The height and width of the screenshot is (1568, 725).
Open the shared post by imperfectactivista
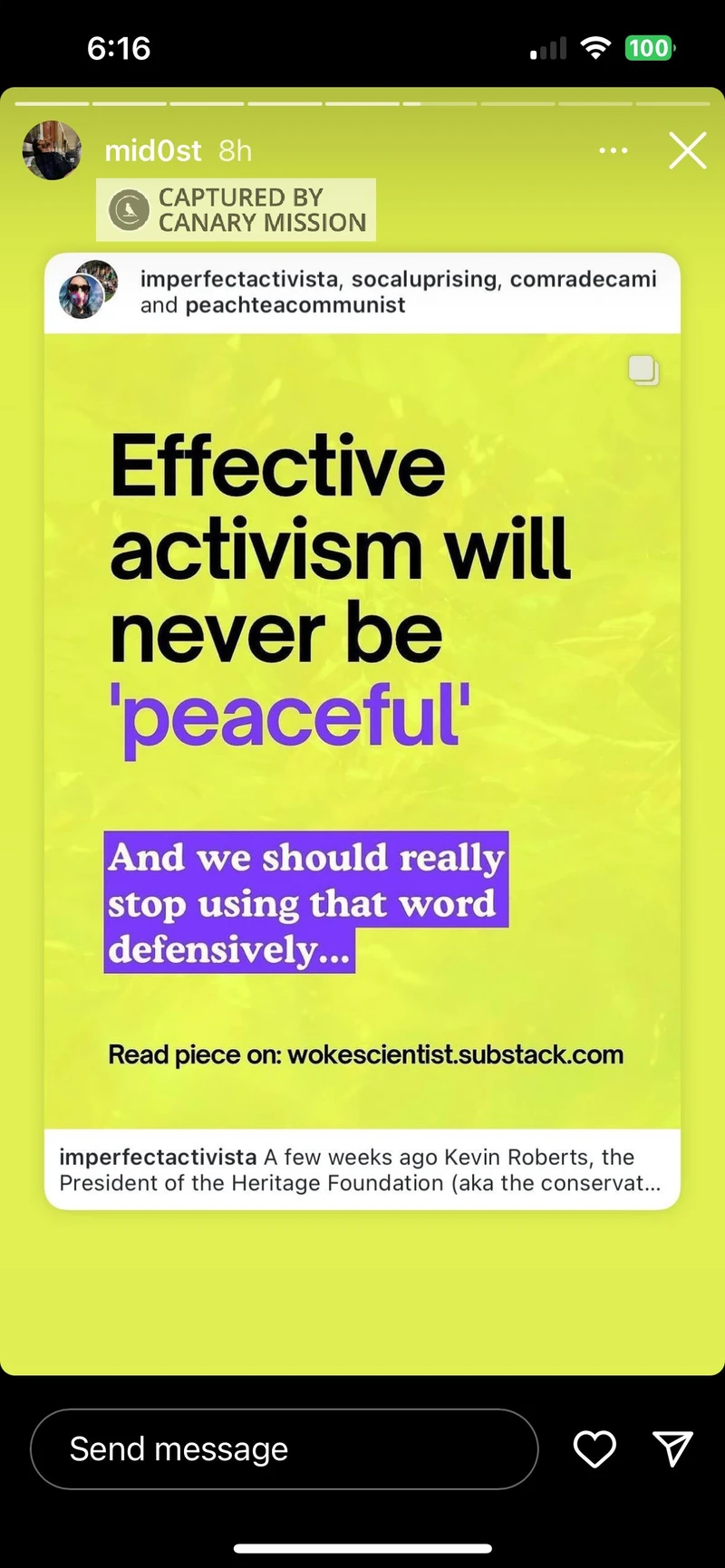point(362,730)
